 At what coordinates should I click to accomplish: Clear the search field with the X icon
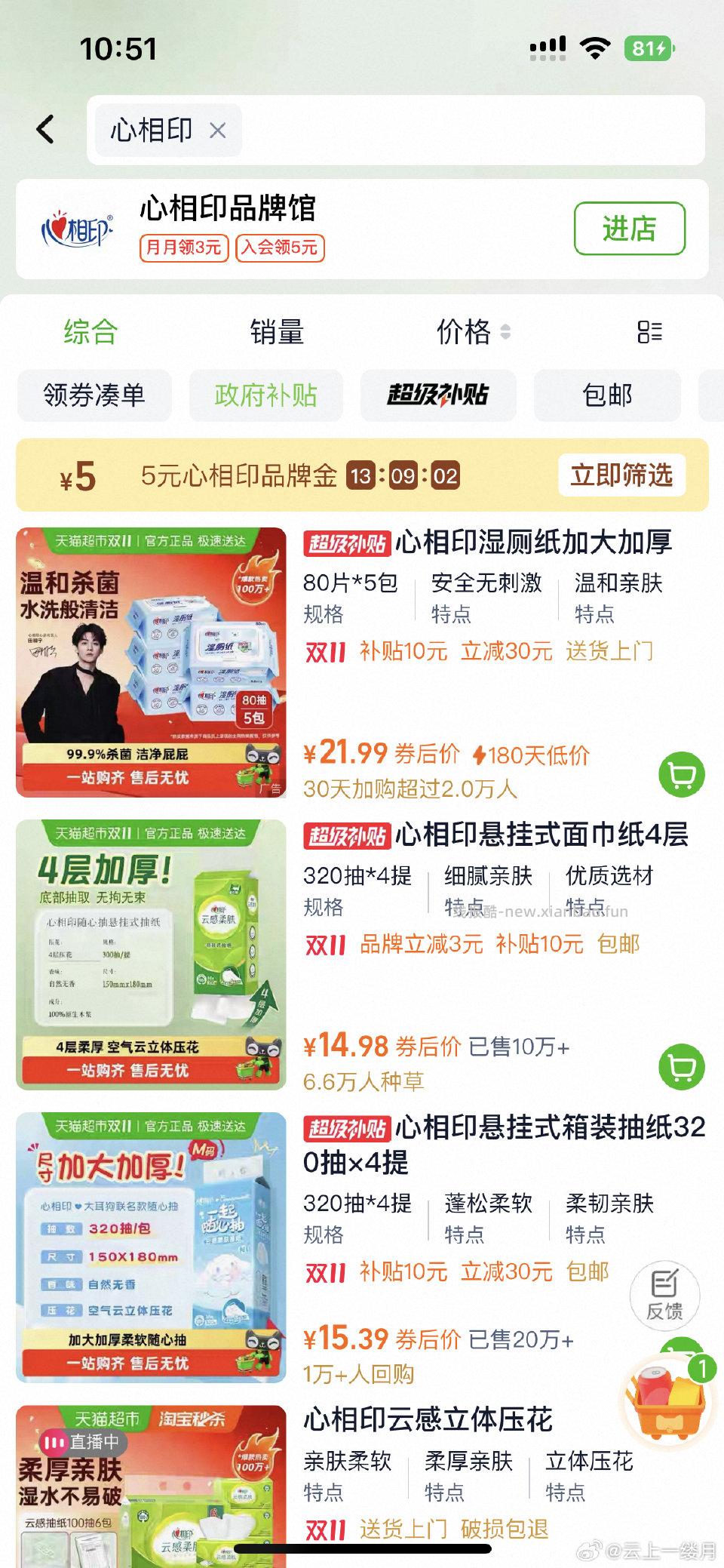click(x=218, y=131)
